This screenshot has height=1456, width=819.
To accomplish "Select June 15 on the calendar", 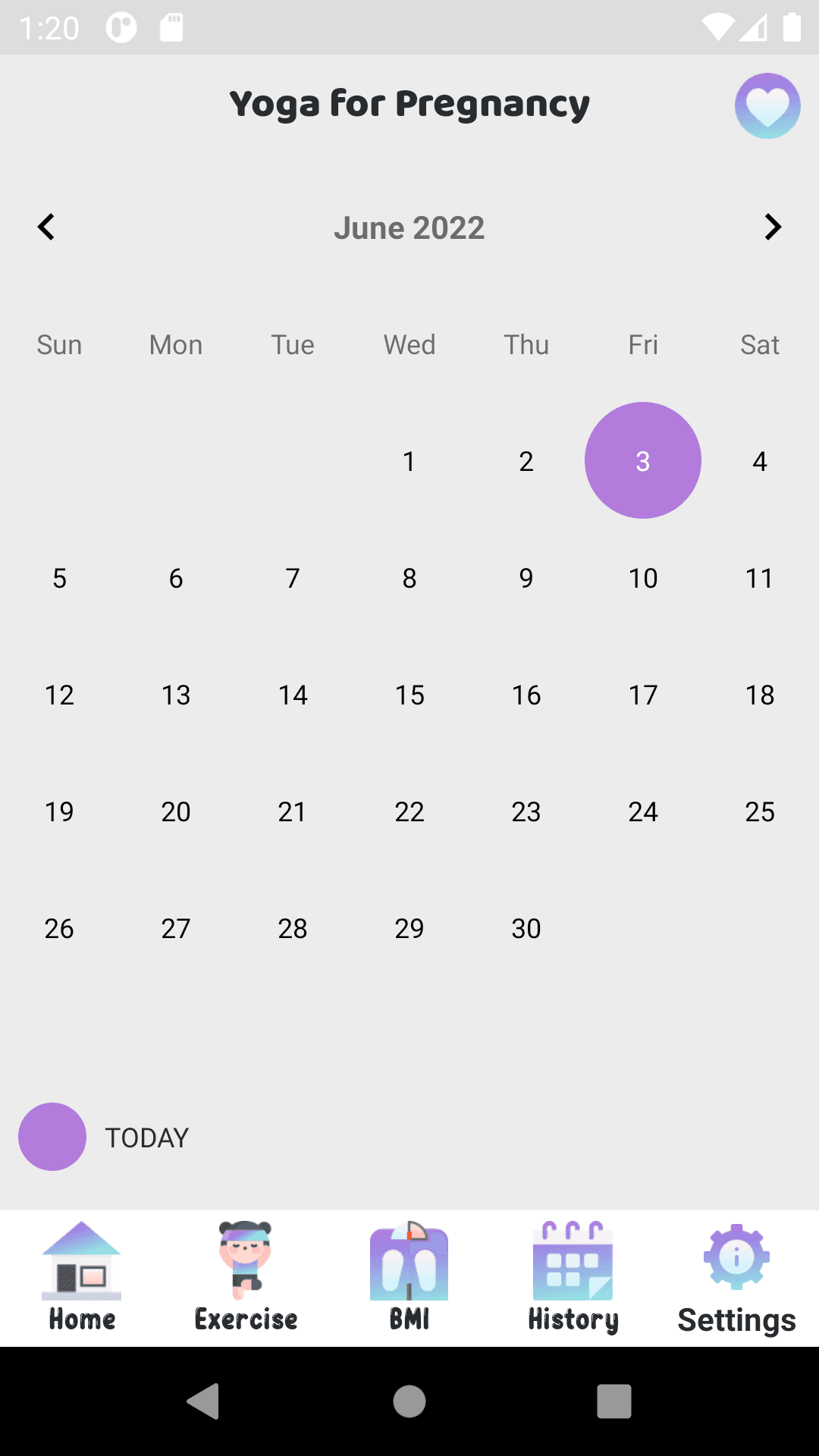I will click(x=409, y=695).
